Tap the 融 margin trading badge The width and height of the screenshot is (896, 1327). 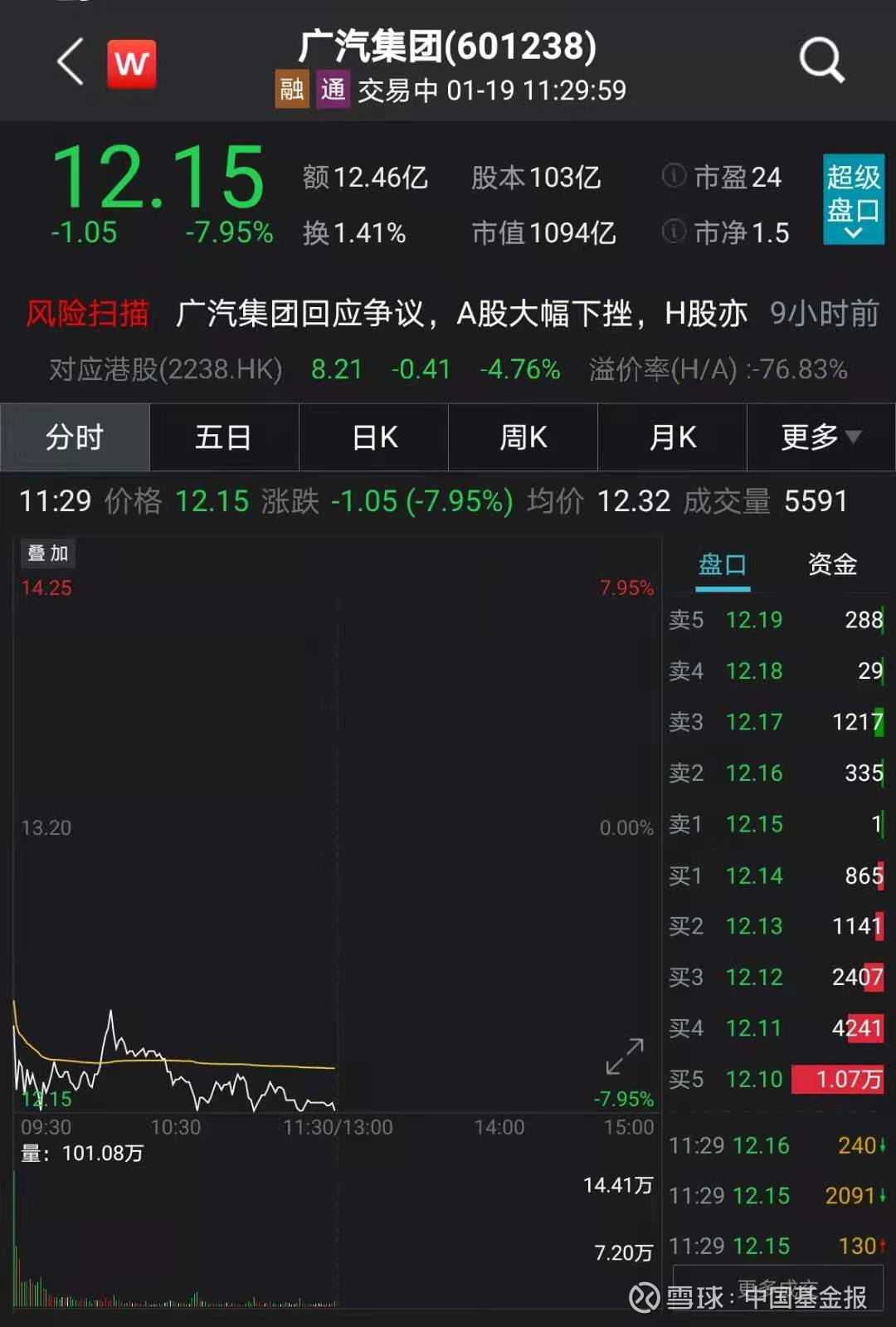292,89
